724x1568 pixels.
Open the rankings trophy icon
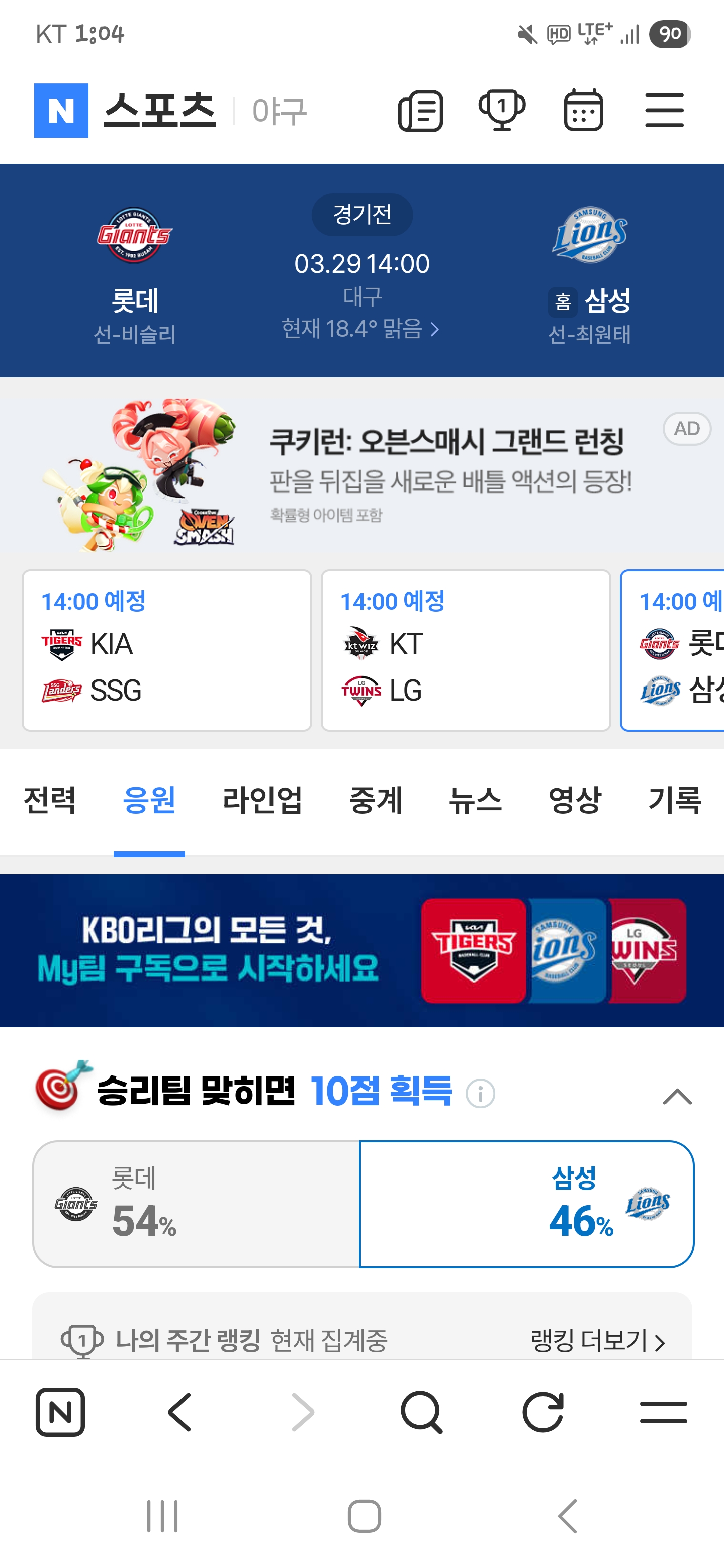pos(502,111)
